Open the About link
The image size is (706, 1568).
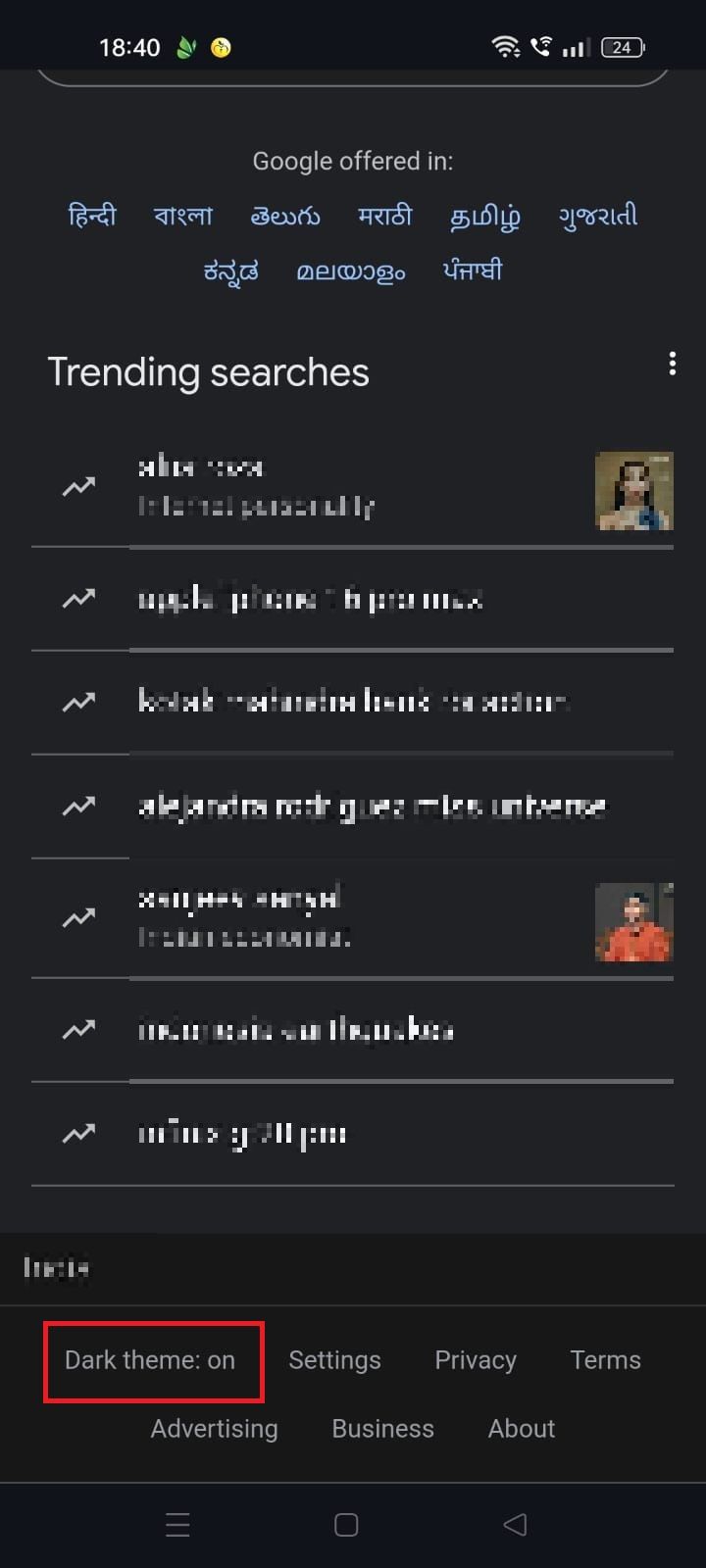[522, 1429]
